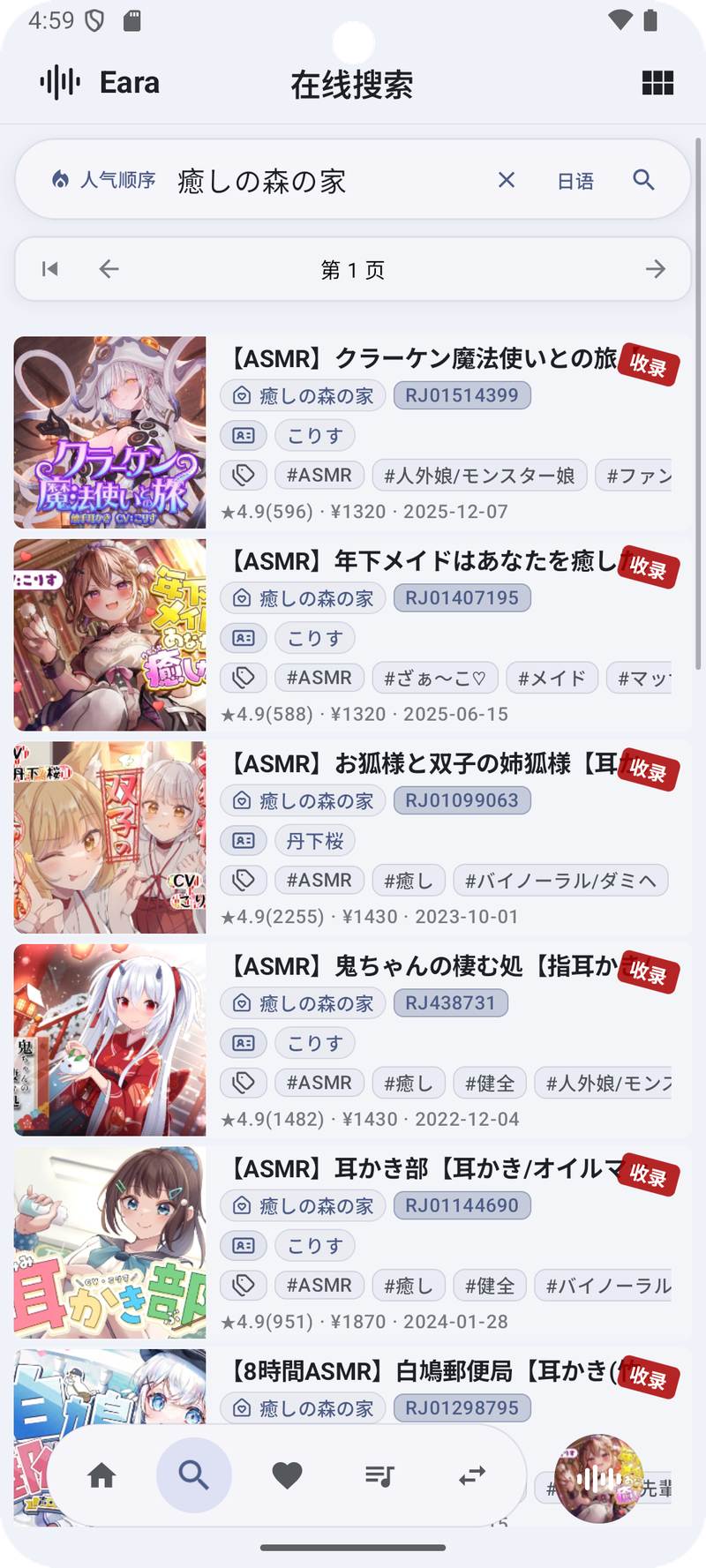This screenshot has width=706, height=1568.
Task: Go to the previous results page
Action: point(109,269)
